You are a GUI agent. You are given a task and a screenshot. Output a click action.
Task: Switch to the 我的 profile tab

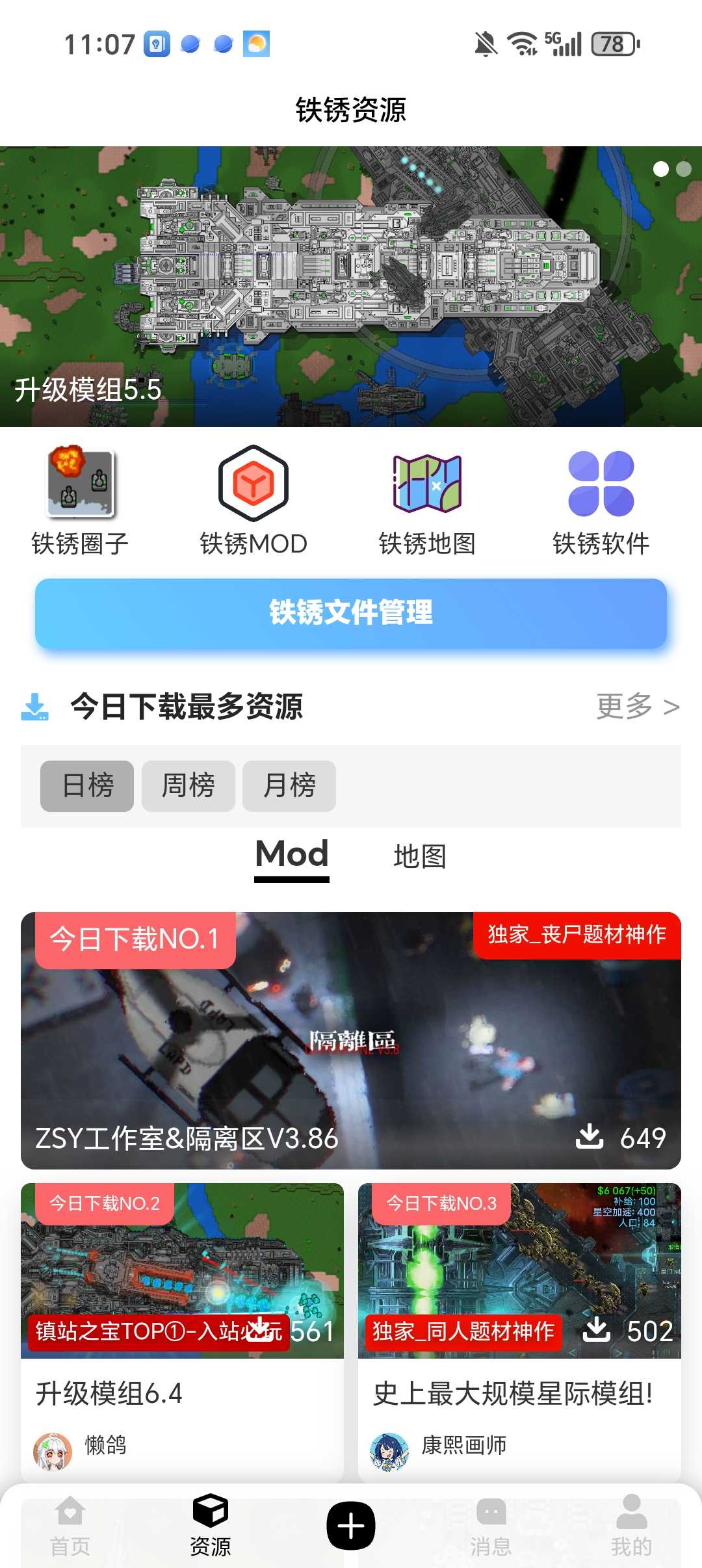pyautogui.click(x=630, y=1525)
